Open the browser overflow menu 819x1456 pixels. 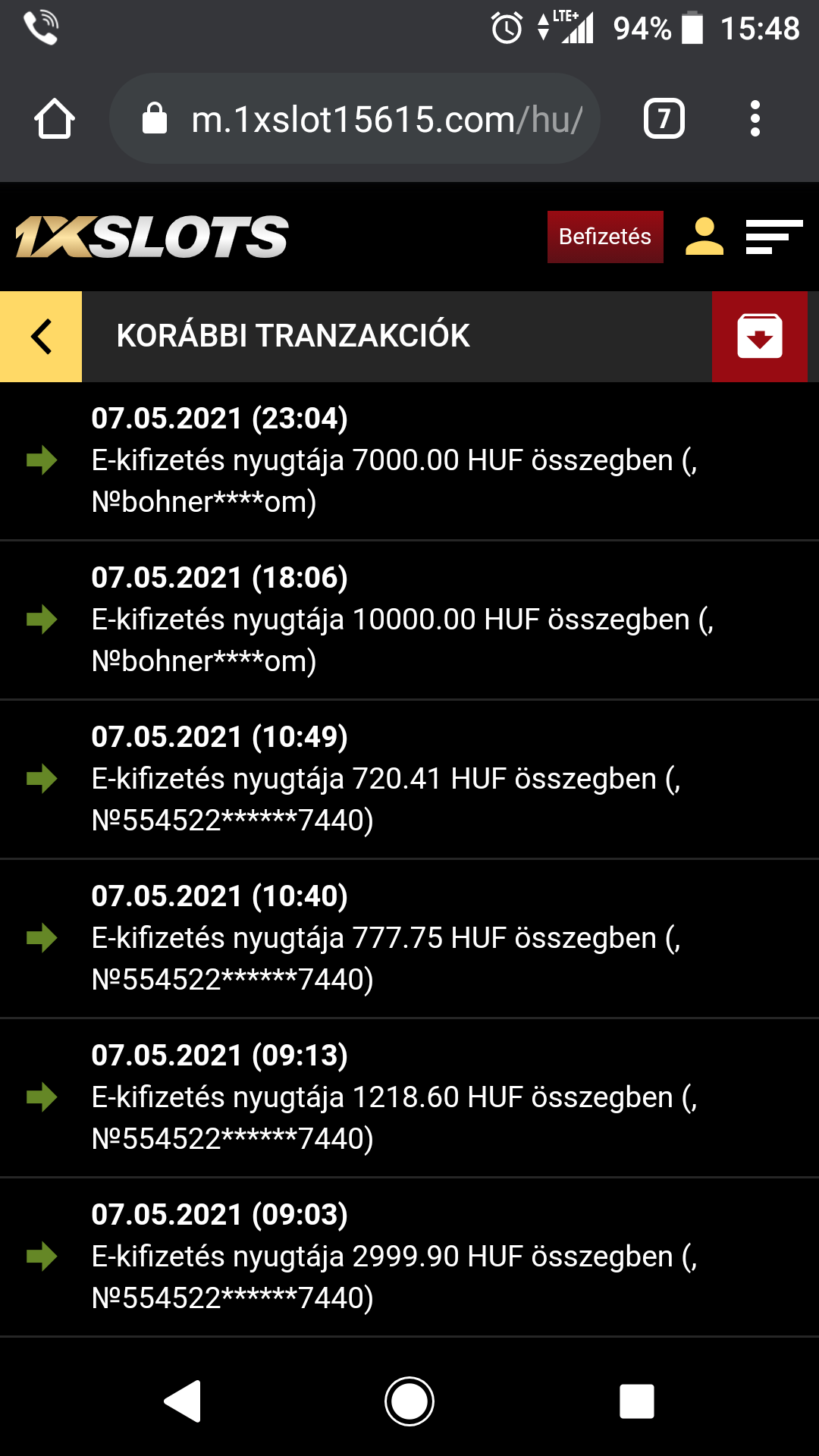click(755, 118)
